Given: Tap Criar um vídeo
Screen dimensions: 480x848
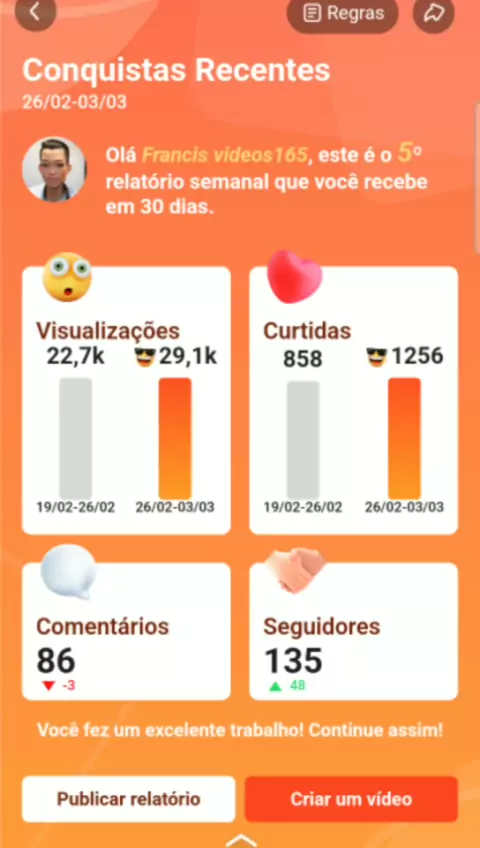Looking at the screenshot, I should 351,799.
